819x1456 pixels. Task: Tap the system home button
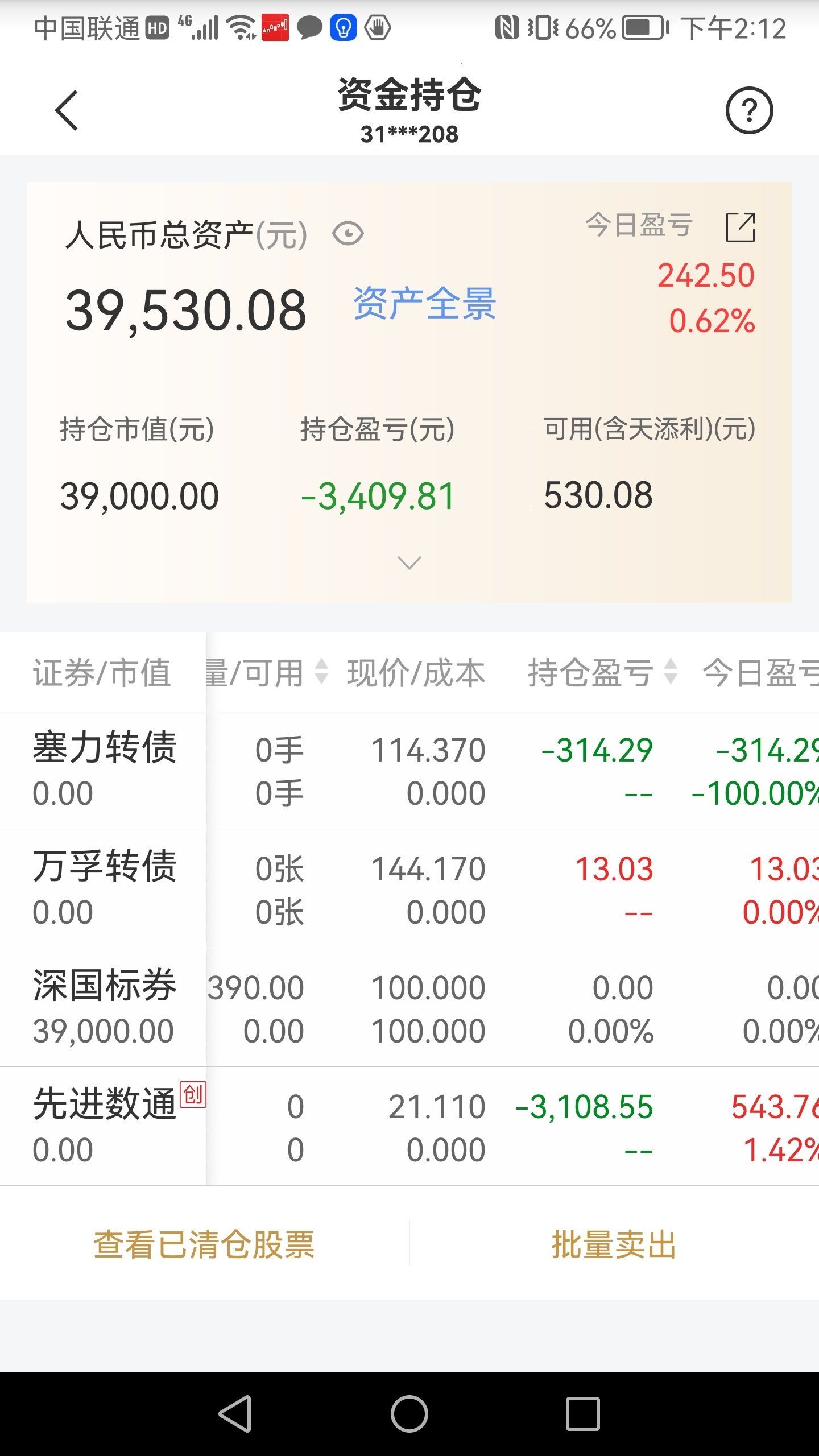pyautogui.click(x=409, y=1413)
